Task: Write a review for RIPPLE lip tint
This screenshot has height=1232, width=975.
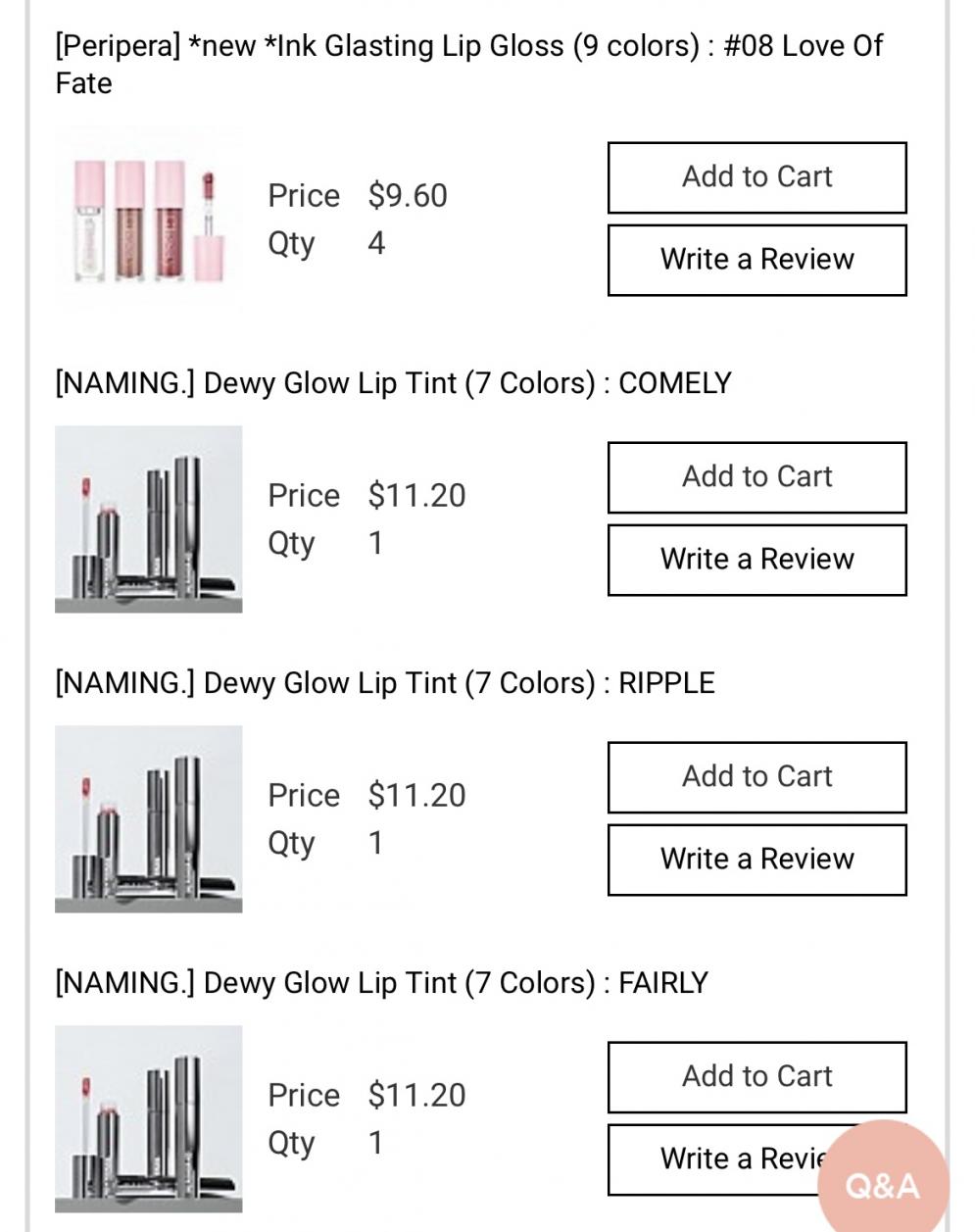Action: pyautogui.click(x=756, y=860)
